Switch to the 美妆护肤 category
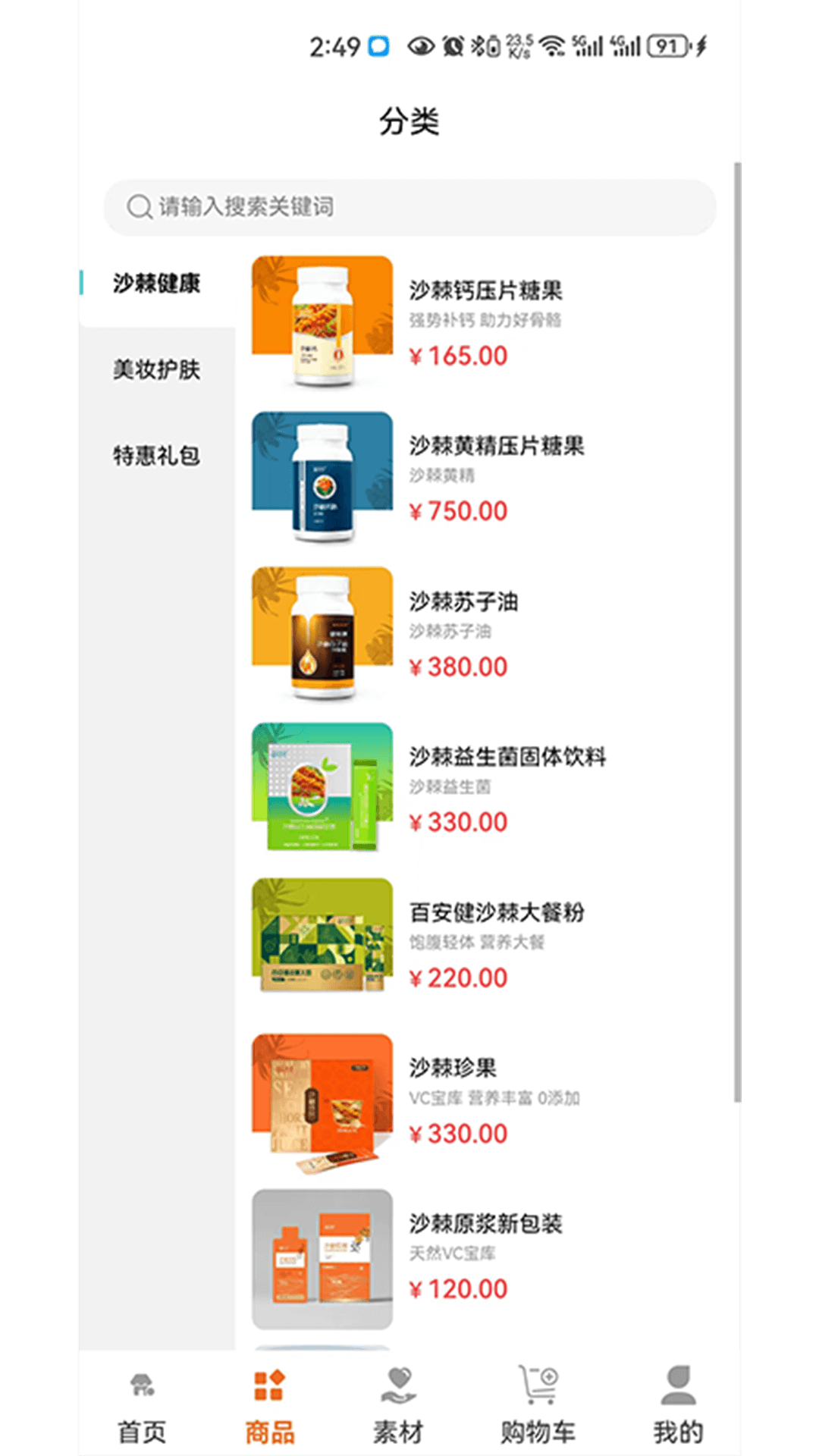Screen dimensions: 819x1456 pyautogui.click(x=156, y=370)
